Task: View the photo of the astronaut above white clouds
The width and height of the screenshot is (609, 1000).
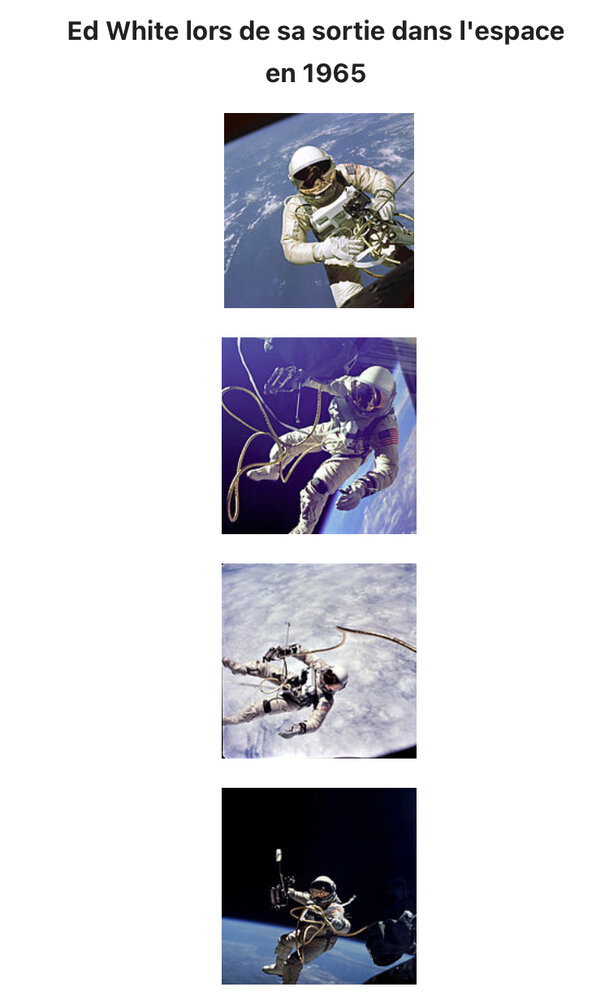Action: click(x=318, y=660)
